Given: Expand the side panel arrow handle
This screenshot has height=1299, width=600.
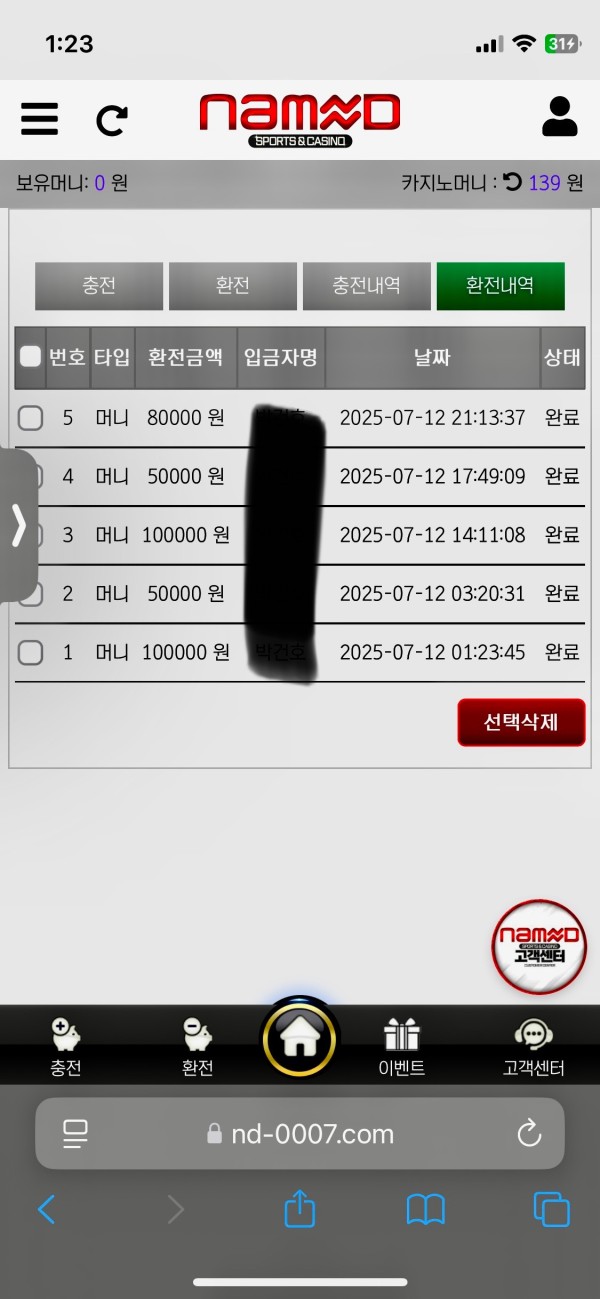Looking at the screenshot, I should point(18,525).
